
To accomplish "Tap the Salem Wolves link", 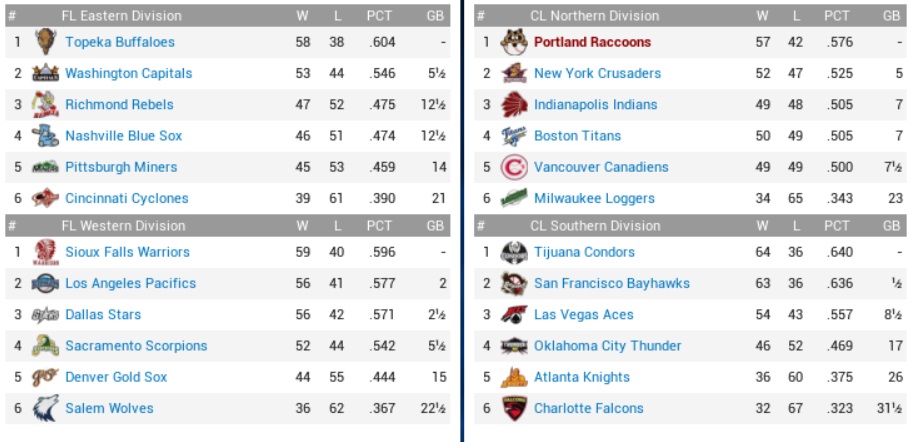I will click(x=109, y=408).
